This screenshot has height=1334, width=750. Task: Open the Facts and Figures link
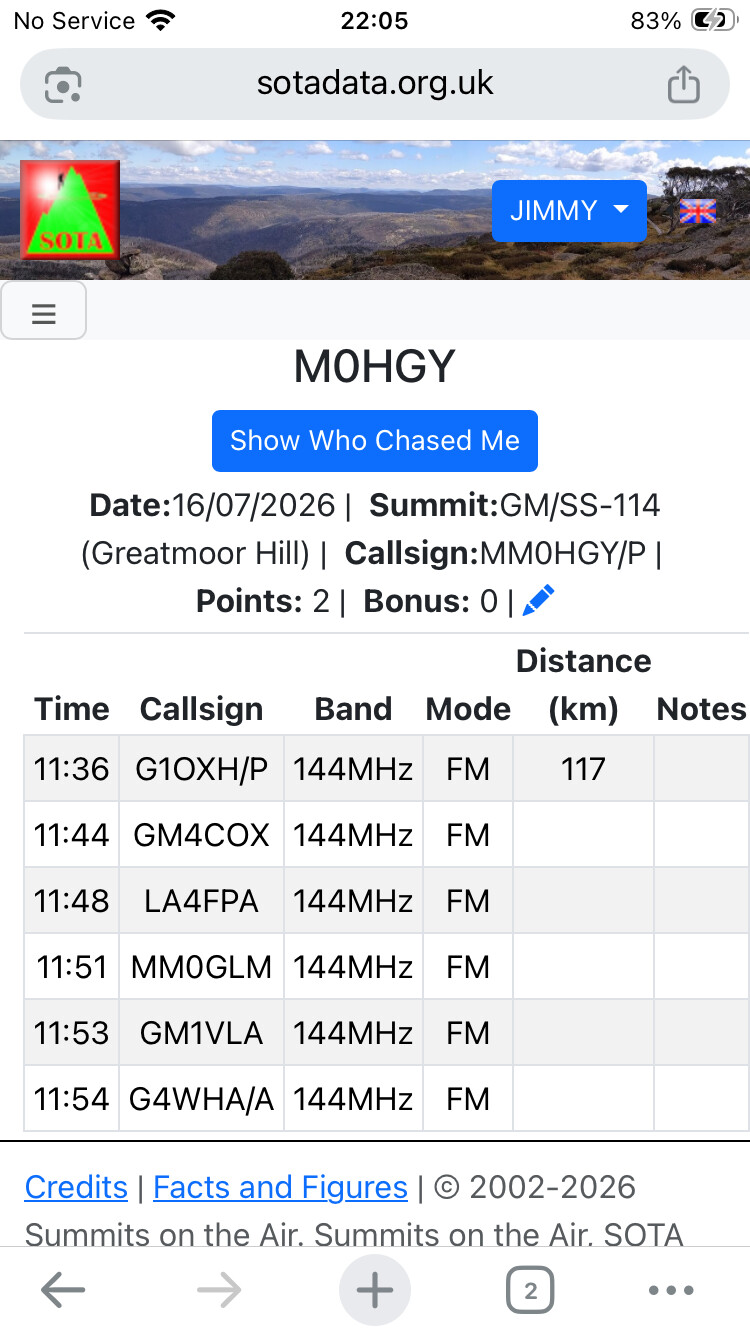280,1187
